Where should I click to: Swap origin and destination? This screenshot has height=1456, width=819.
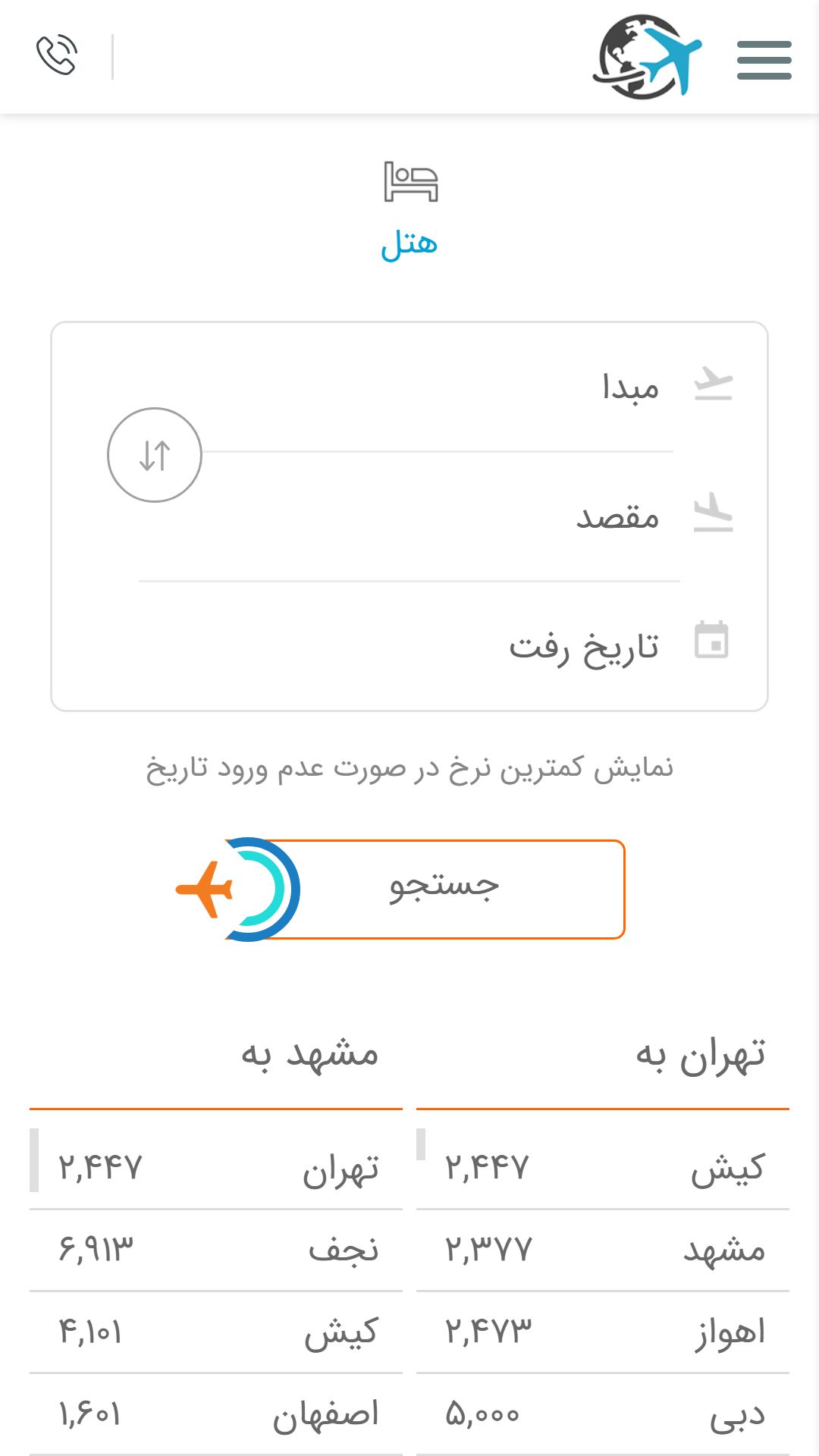tap(155, 455)
